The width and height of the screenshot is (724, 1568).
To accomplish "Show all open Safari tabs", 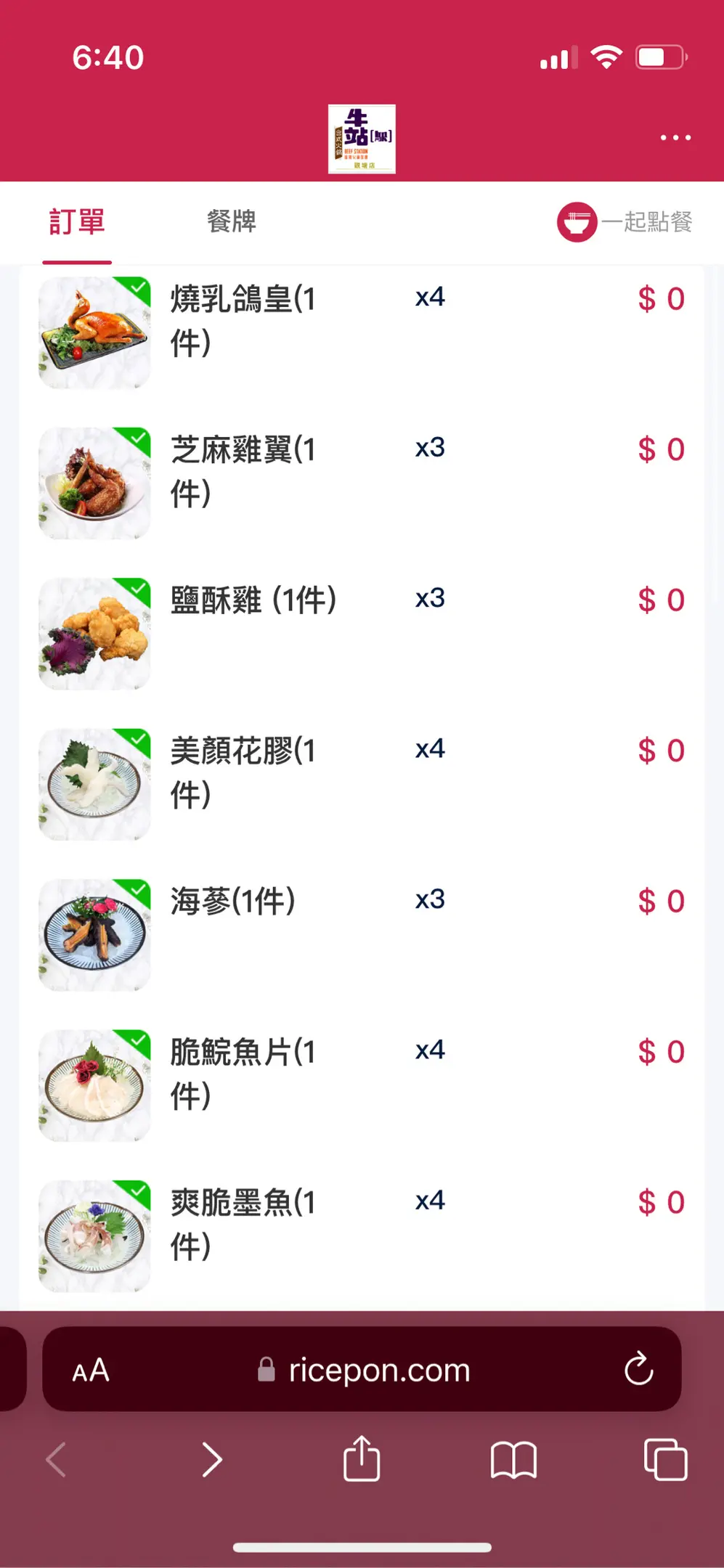I will coord(665,1459).
